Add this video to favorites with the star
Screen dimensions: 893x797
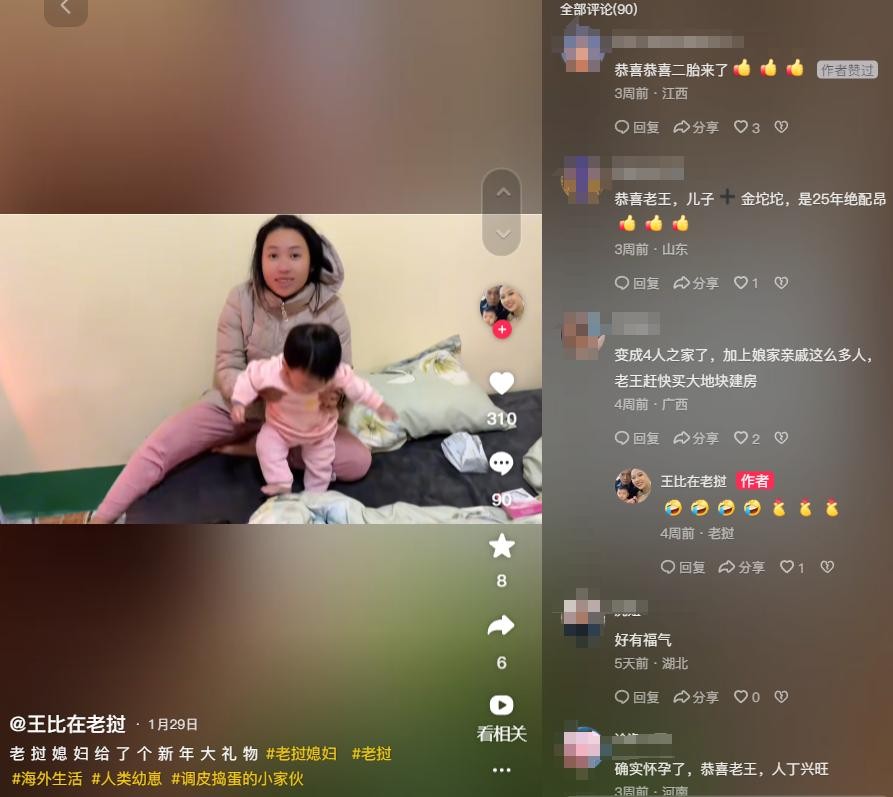tap(501, 546)
